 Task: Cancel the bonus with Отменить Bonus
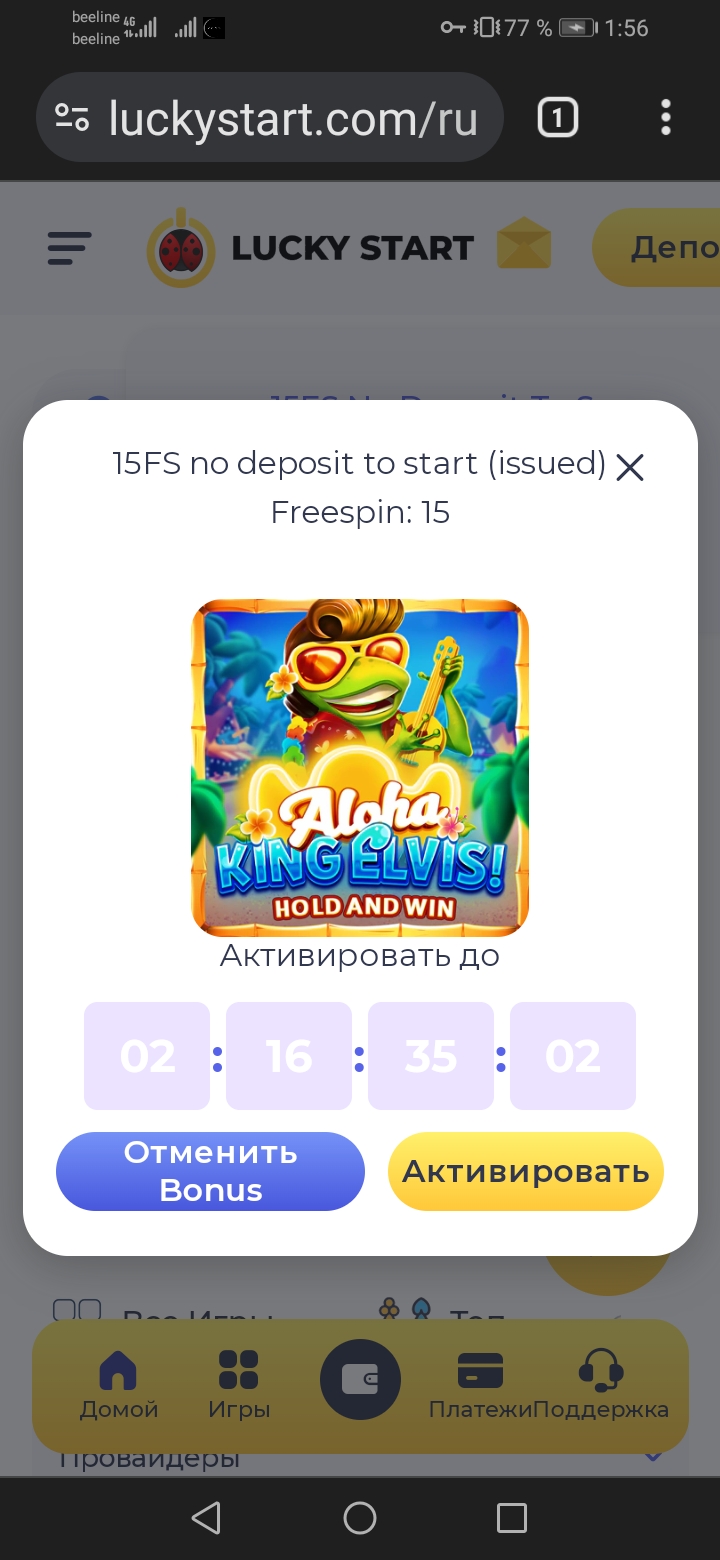click(x=210, y=1171)
